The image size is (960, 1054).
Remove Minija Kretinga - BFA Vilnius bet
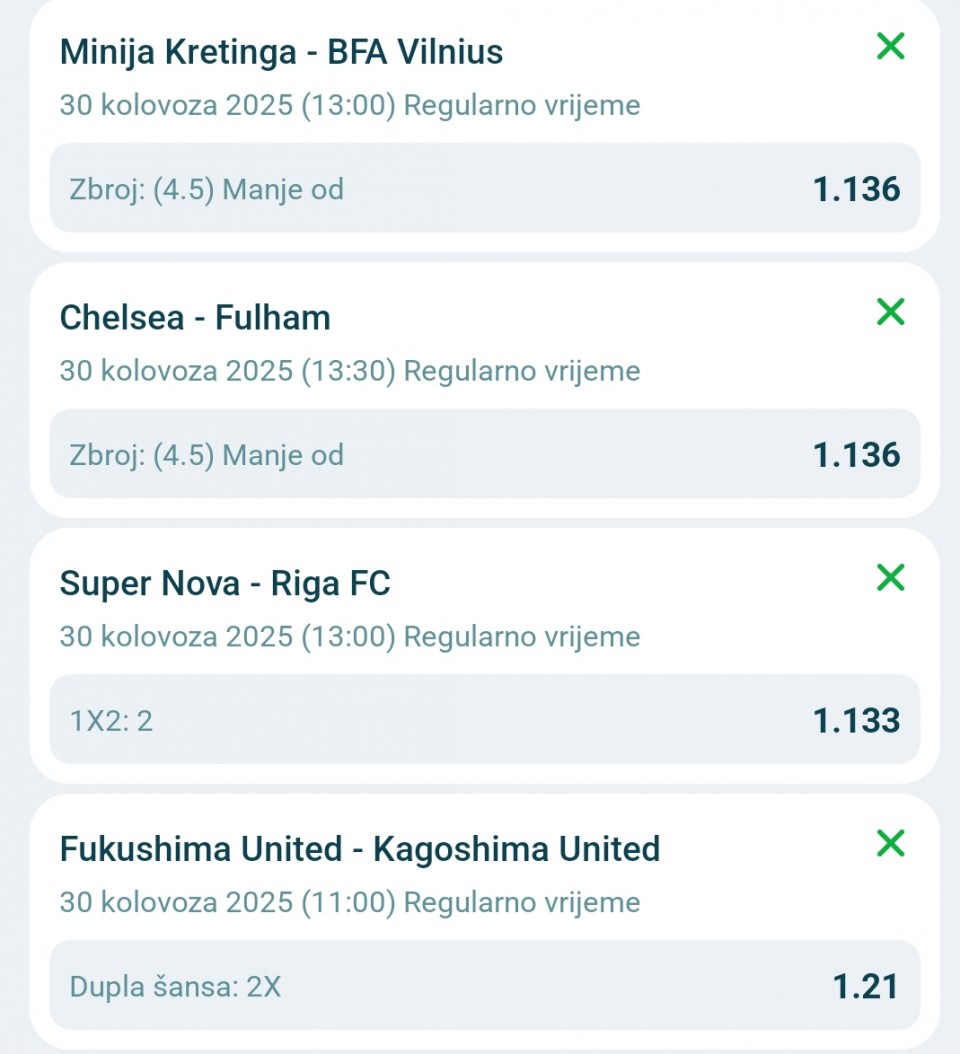tap(890, 46)
